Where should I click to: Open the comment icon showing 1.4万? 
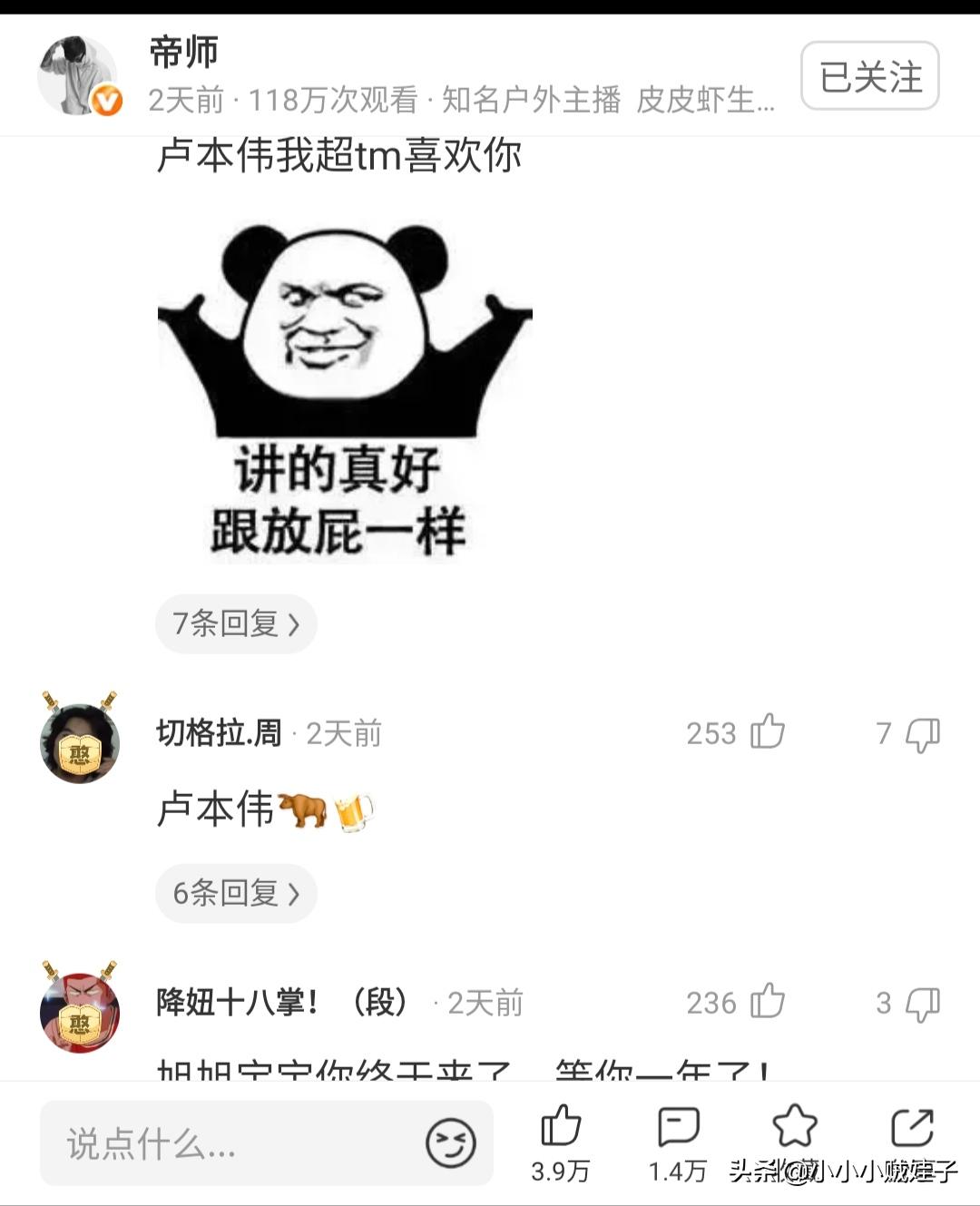click(677, 1128)
